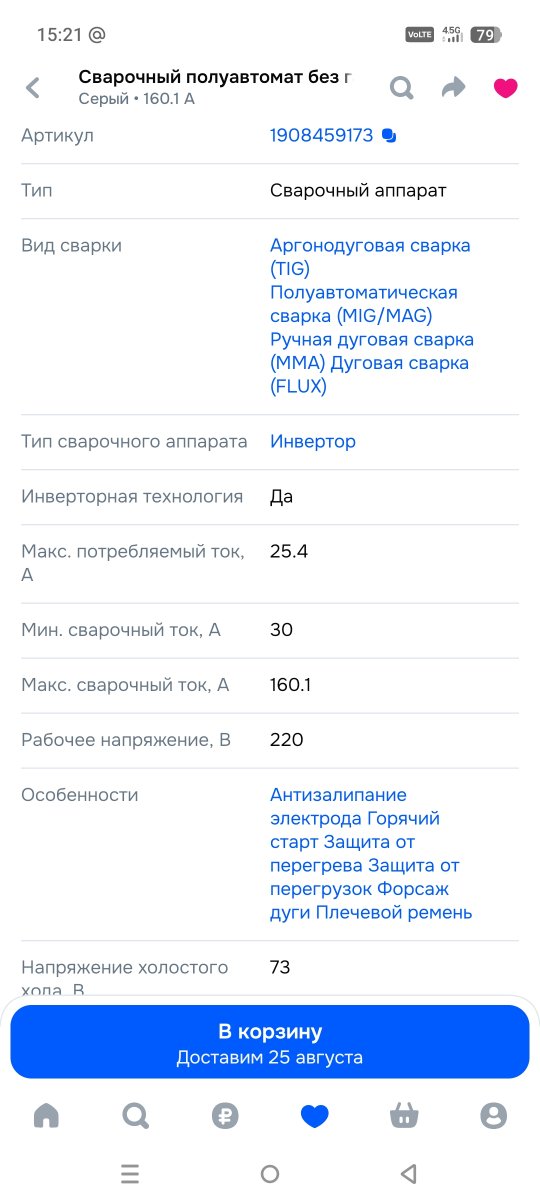
Task: Go back using the header arrow
Action: click(x=33, y=88)
